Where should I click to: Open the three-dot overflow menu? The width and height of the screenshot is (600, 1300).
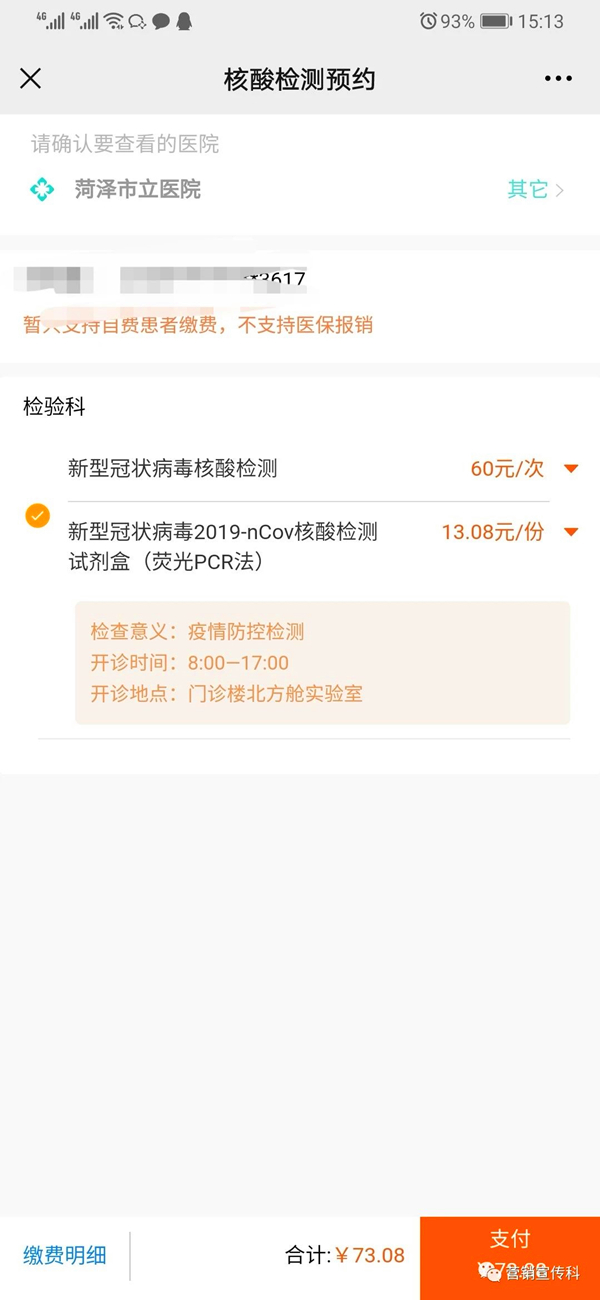pyautogui.click(x=558, y=79)
